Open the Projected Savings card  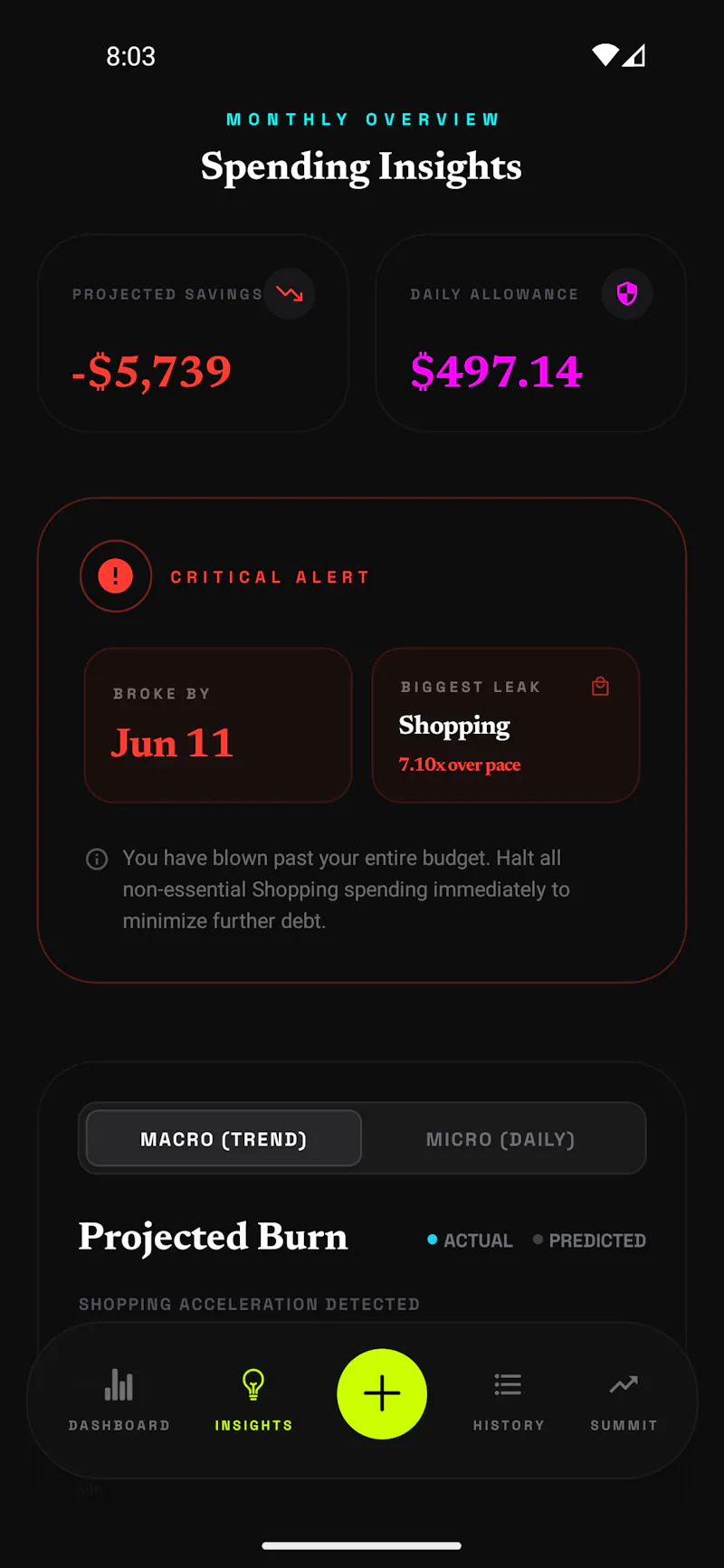(x=193, y=333)
